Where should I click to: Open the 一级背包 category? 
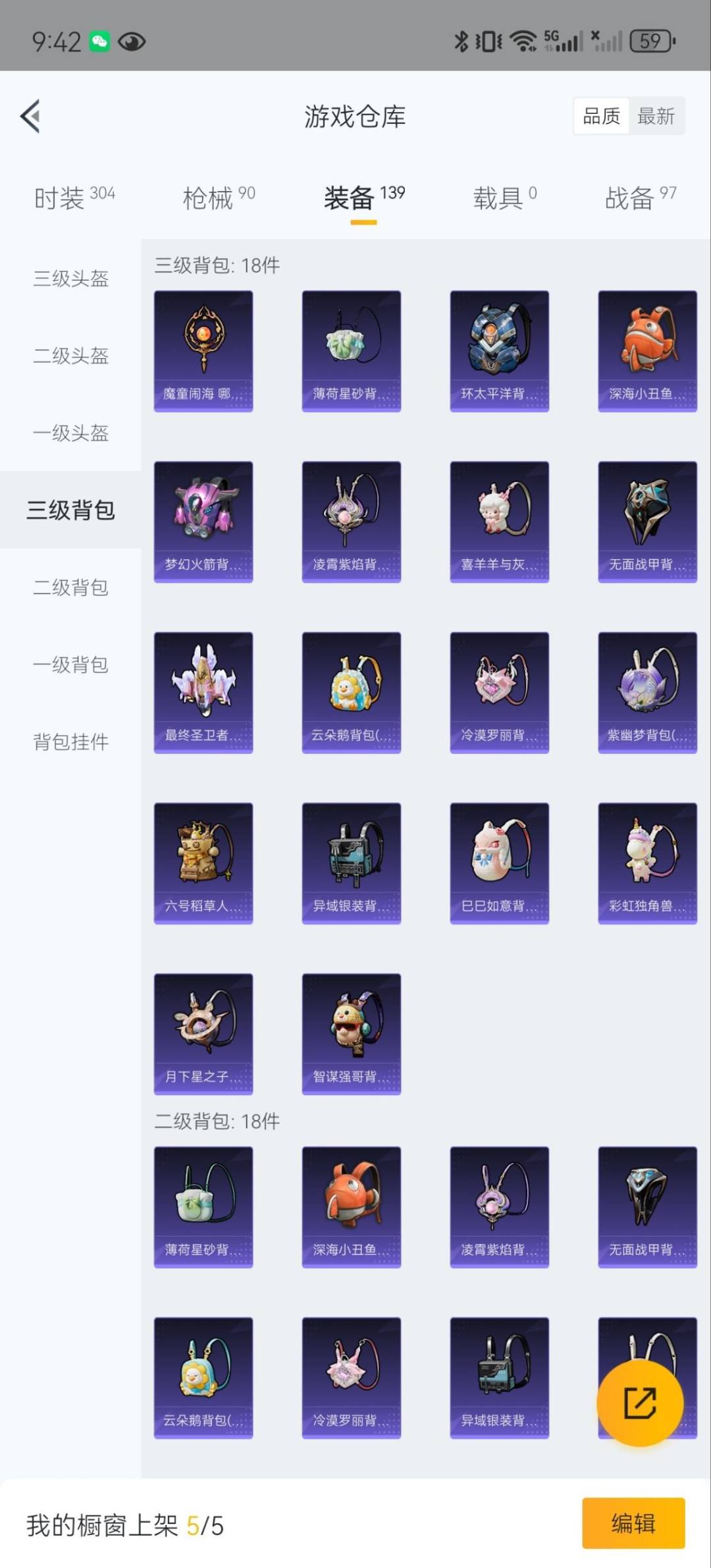[71, 664]
